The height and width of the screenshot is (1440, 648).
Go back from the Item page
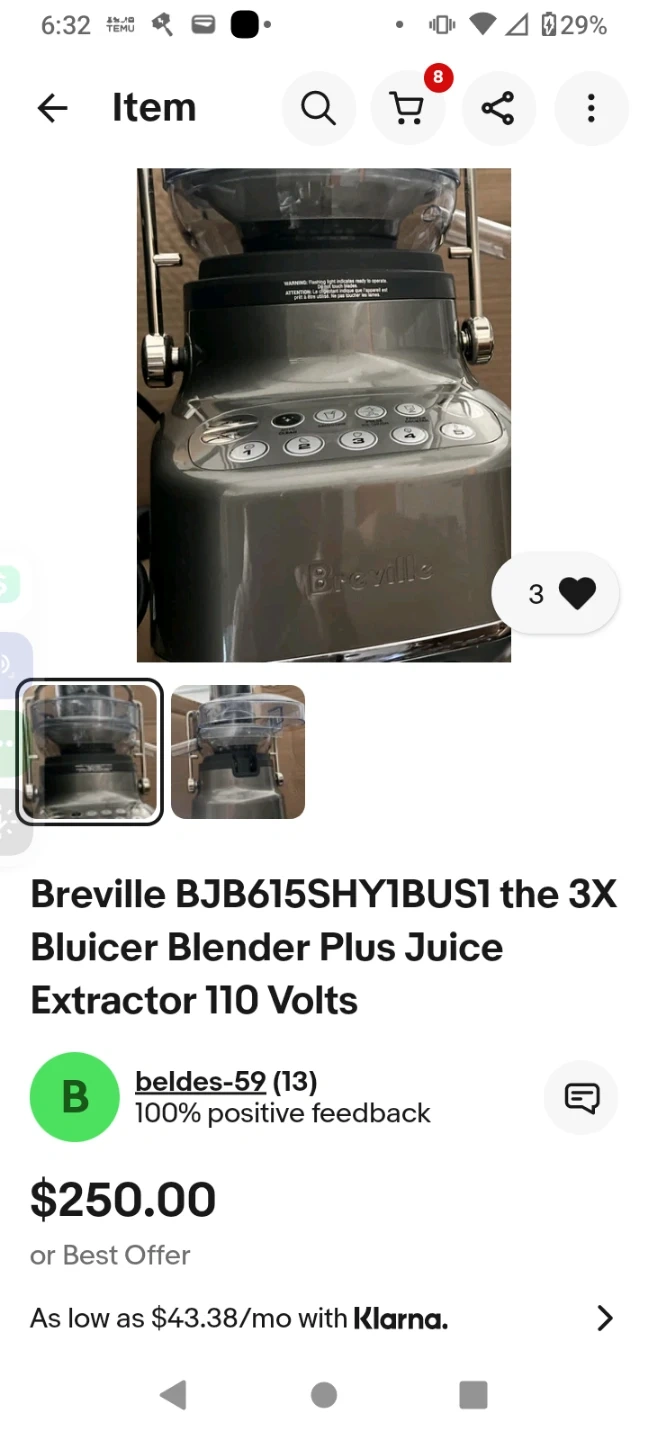(52, 108)
